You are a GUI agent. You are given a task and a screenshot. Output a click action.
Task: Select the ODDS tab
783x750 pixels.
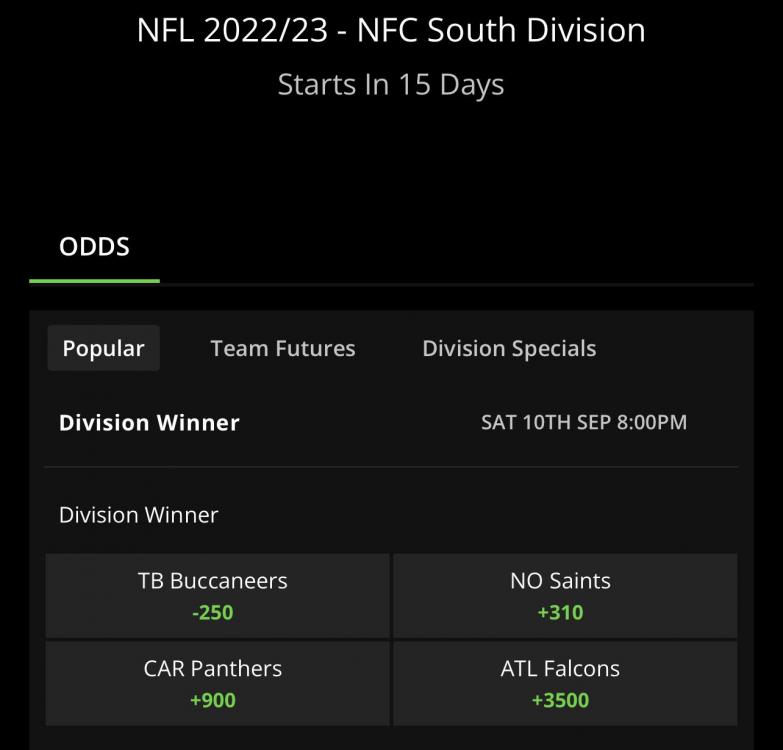point(94,247)
